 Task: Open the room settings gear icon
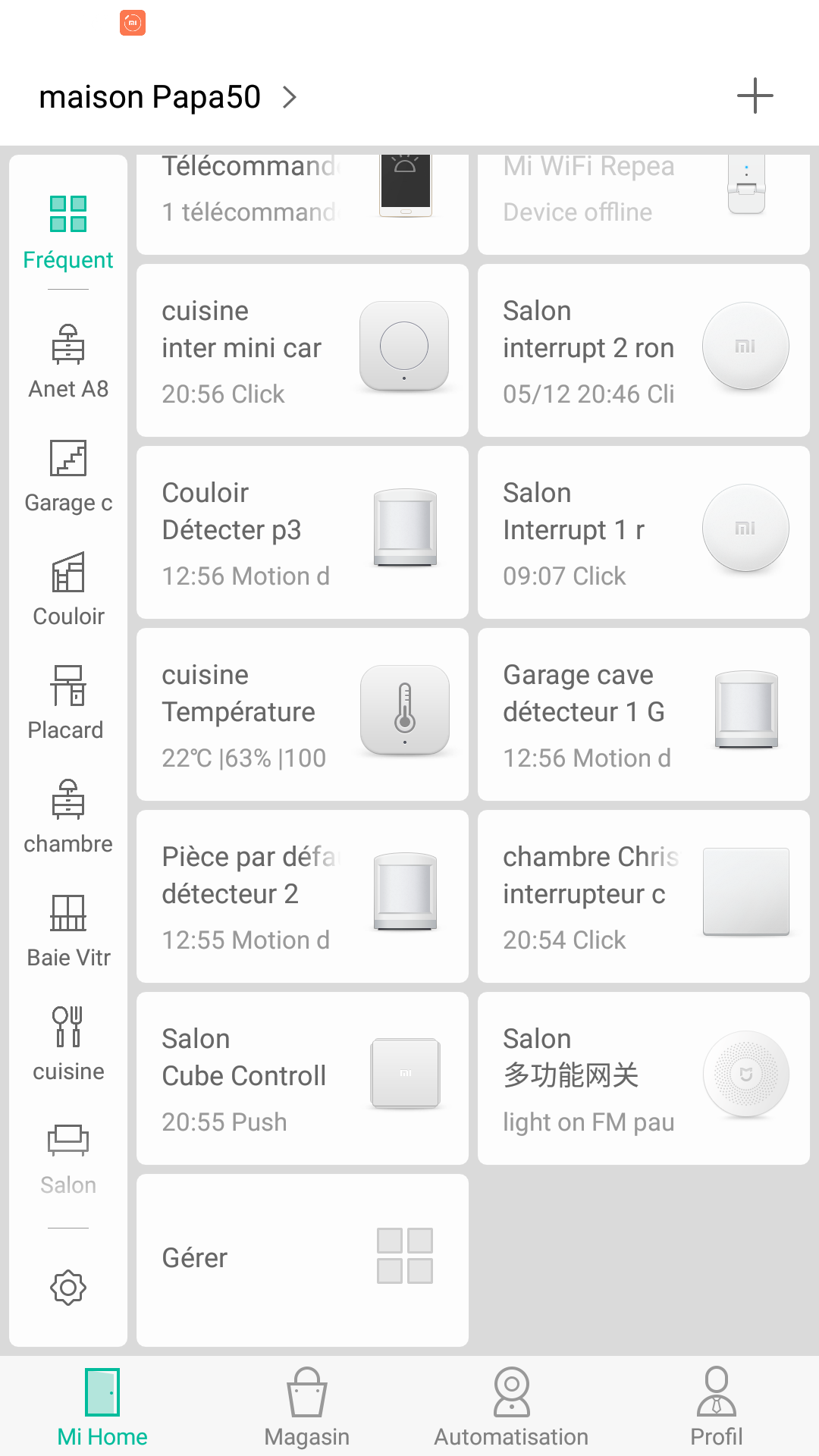coord(68,1287)
